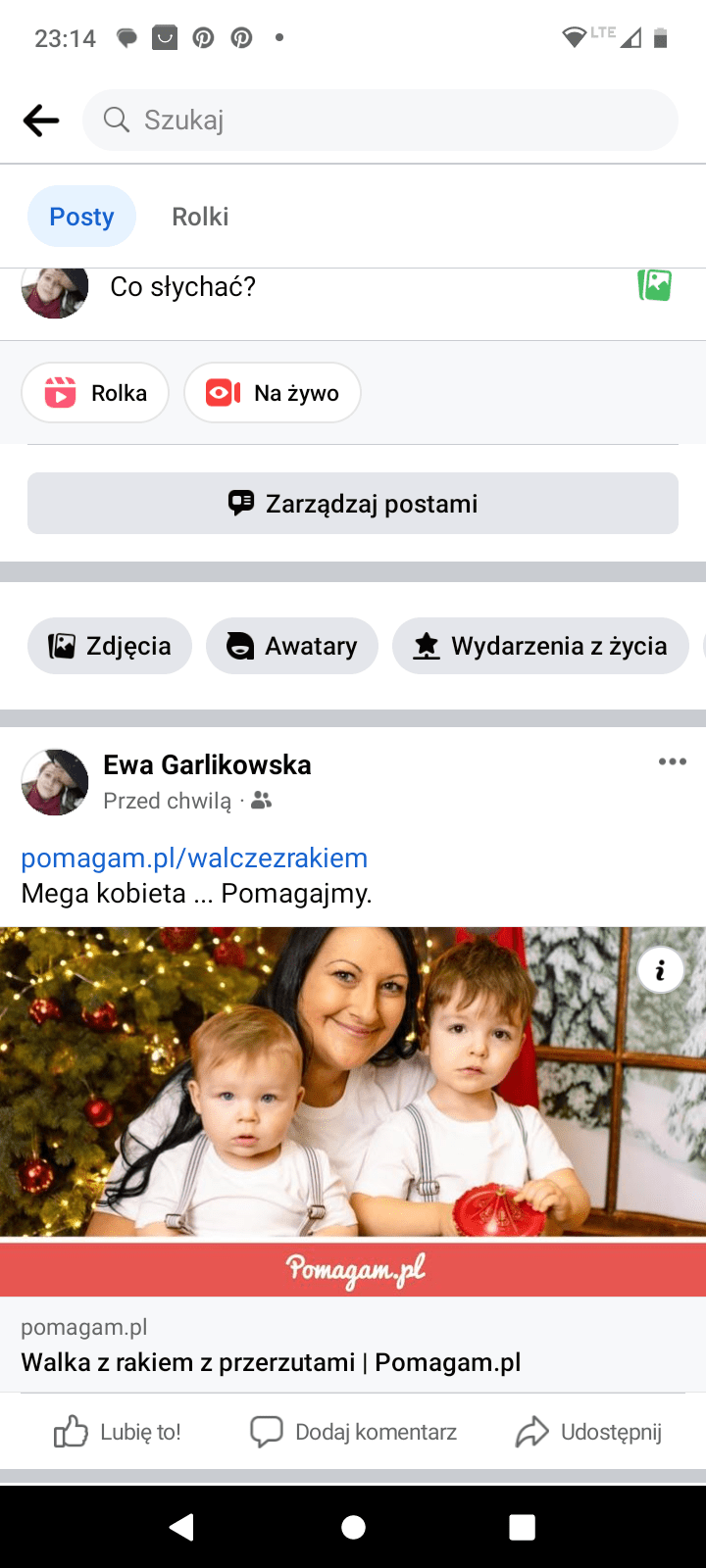The height and width of the screenshot is (1568, 706).
Task: Go back using the top arrow
Action: pyautogui.click(x=41, y=121)
